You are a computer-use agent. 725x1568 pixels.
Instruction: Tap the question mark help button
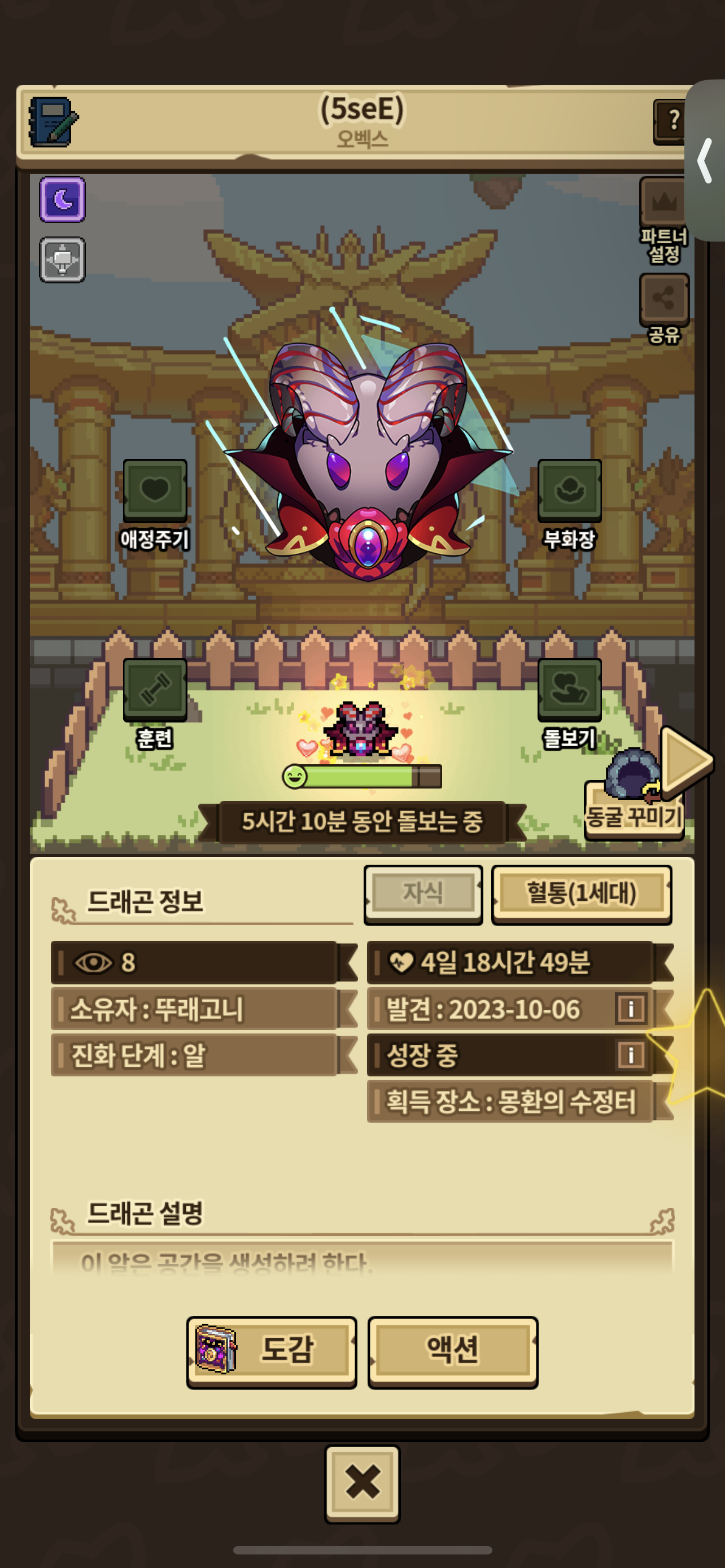670,121
